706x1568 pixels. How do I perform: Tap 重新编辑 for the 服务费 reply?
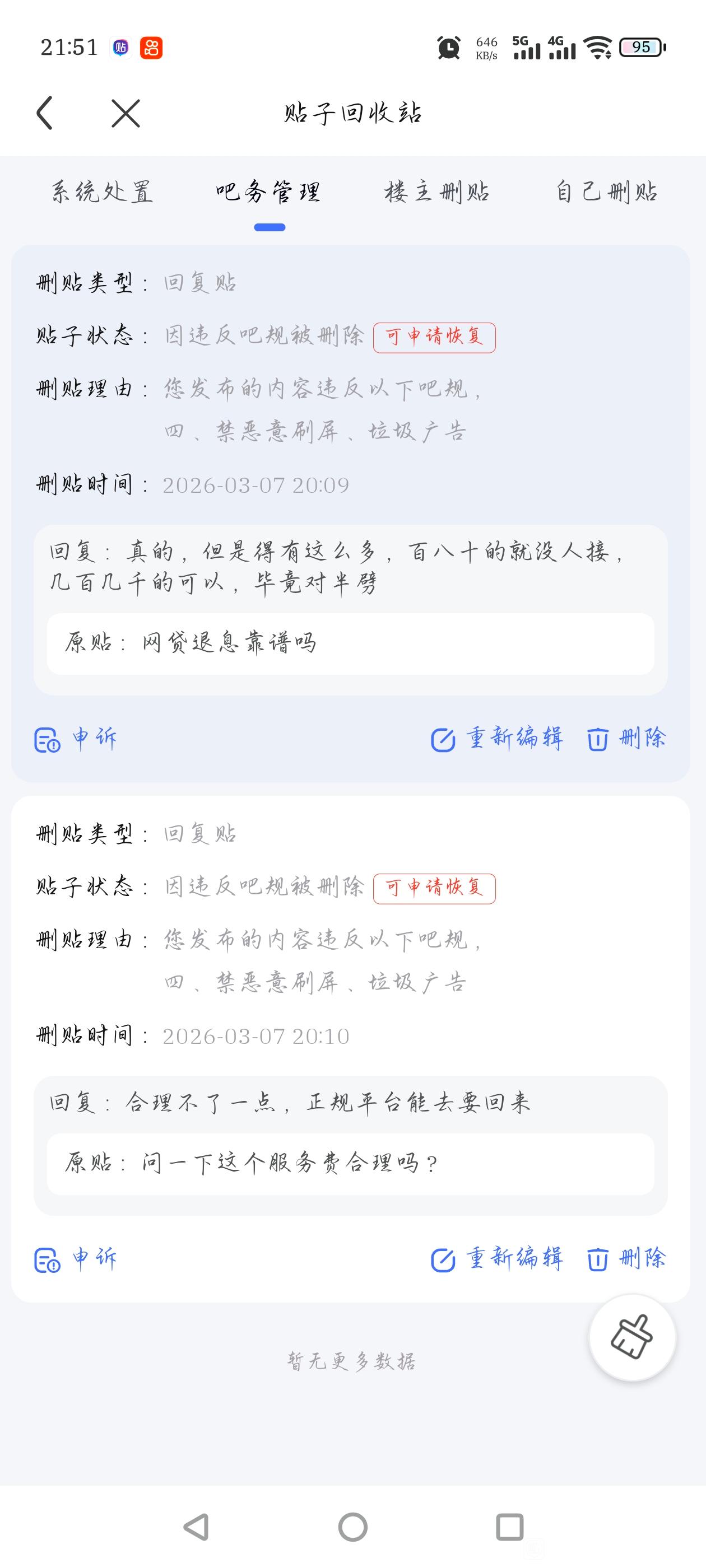click(497, 1259)
